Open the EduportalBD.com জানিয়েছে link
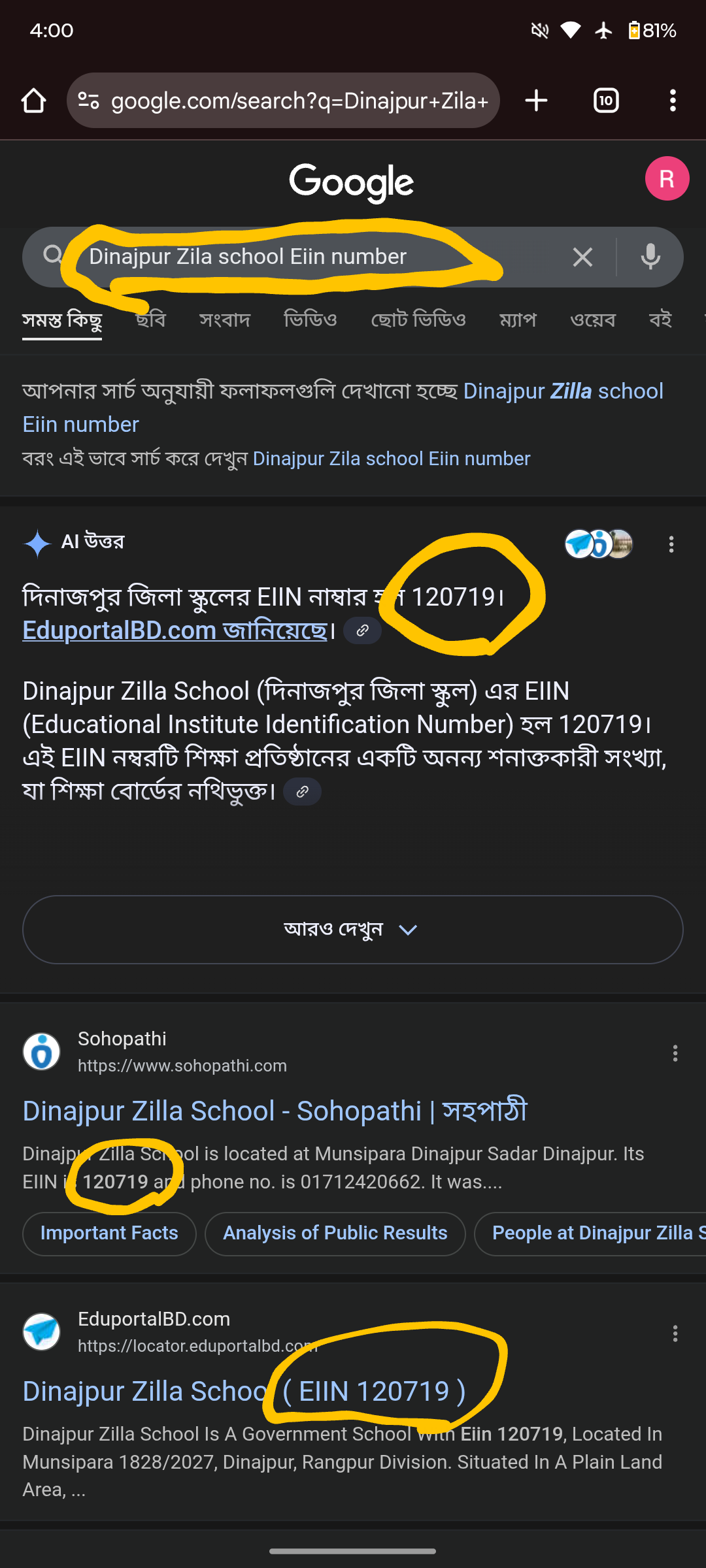The width and height of the screenshot is (706, 1568). 175,630
